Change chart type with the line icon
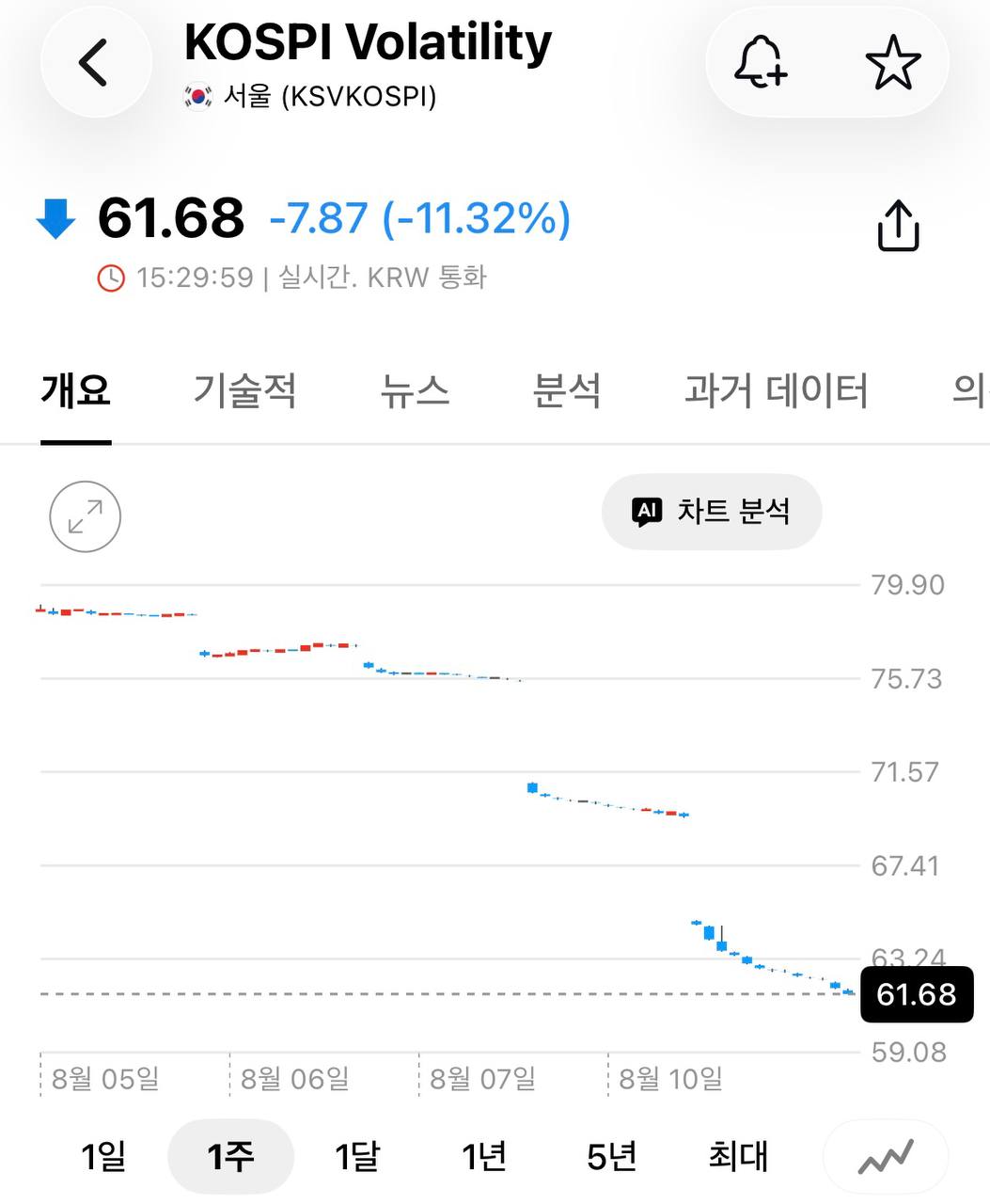990x1204 pixels. [x=886, y=1156]
